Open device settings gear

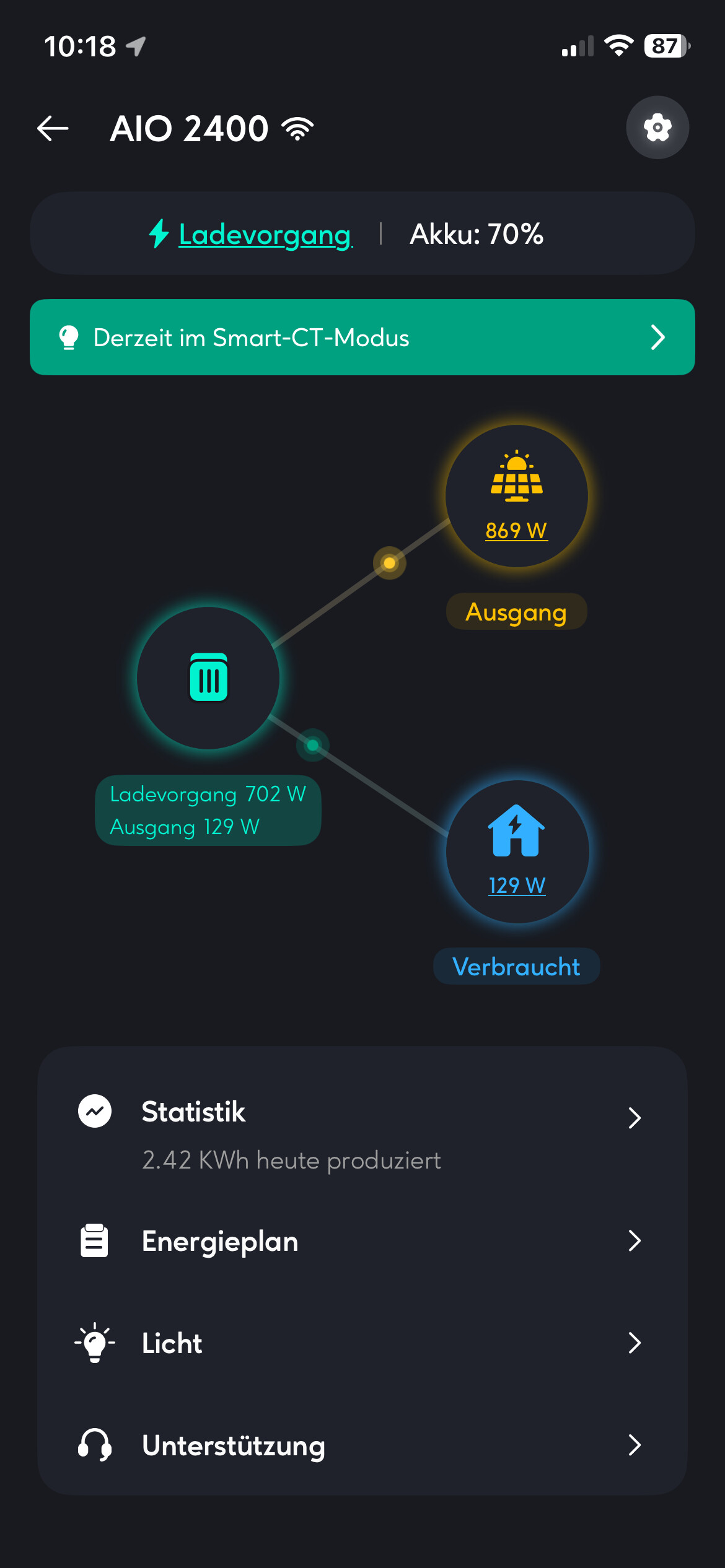[657, 128]
